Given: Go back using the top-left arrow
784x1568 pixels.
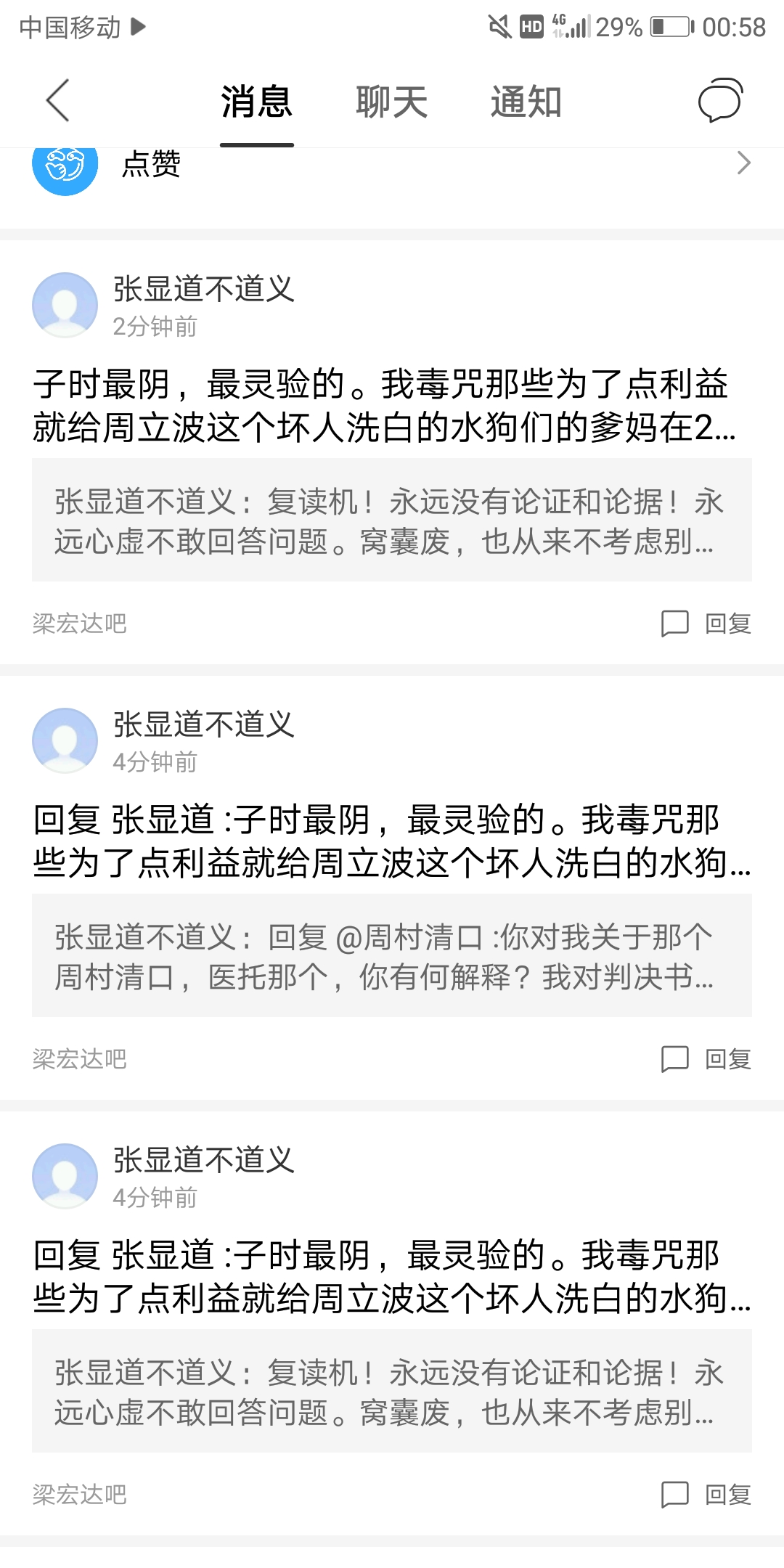Looking at the screenshot, I should point(58,100).
